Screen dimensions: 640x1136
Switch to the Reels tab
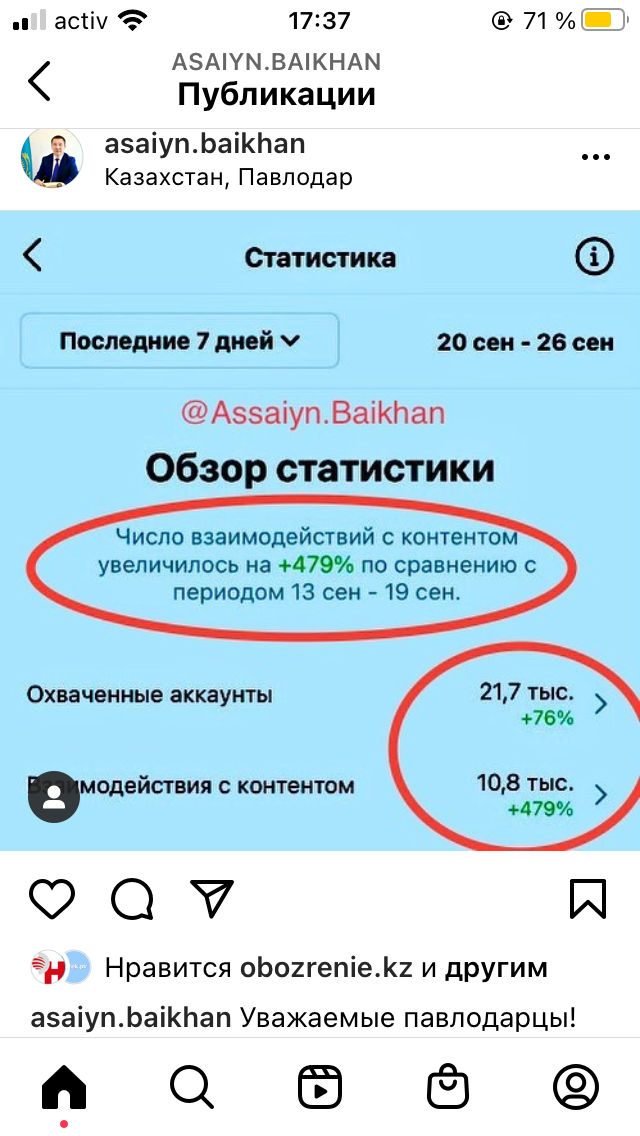tap(320, 1086)
